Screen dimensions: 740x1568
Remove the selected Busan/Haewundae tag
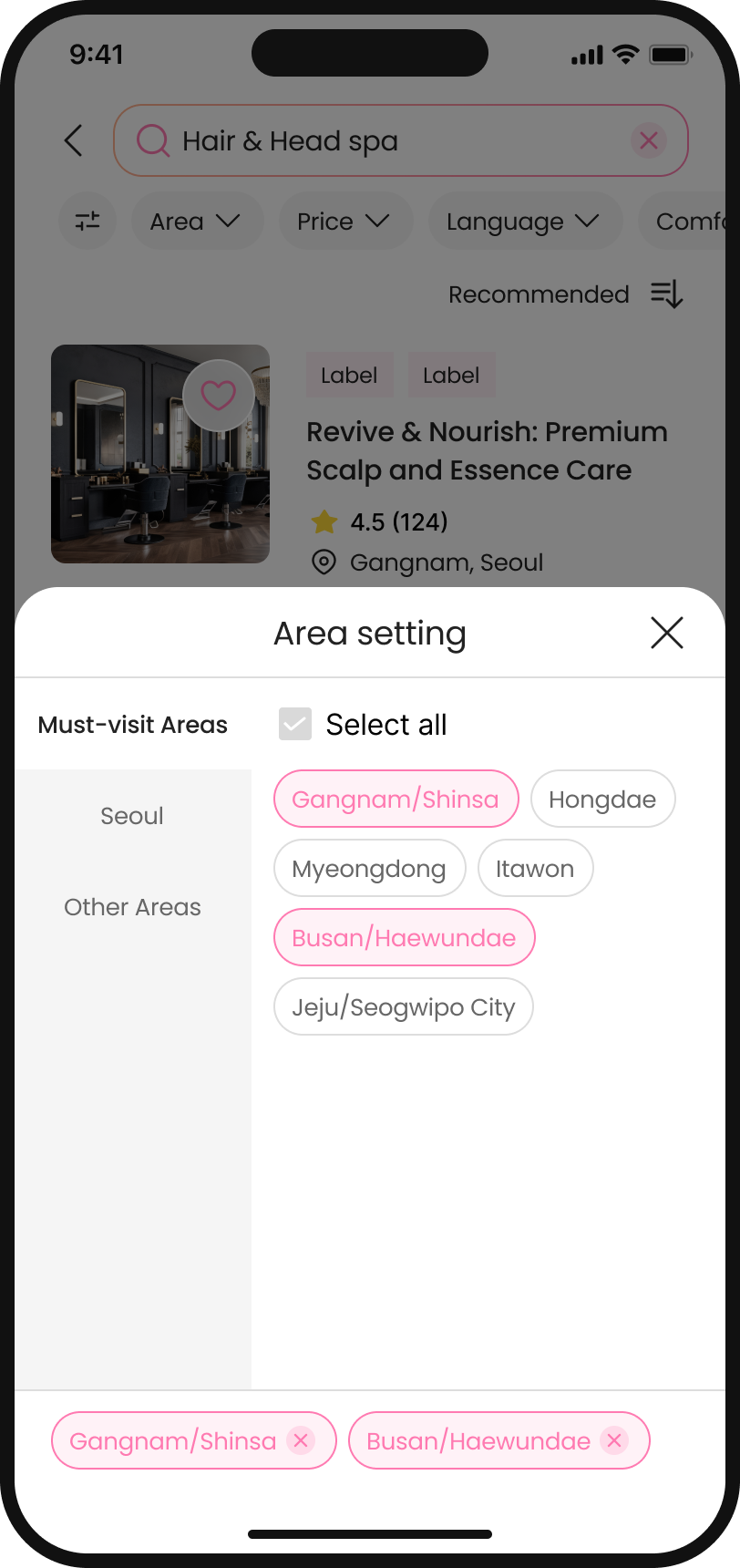click(x=614, y=1440)
